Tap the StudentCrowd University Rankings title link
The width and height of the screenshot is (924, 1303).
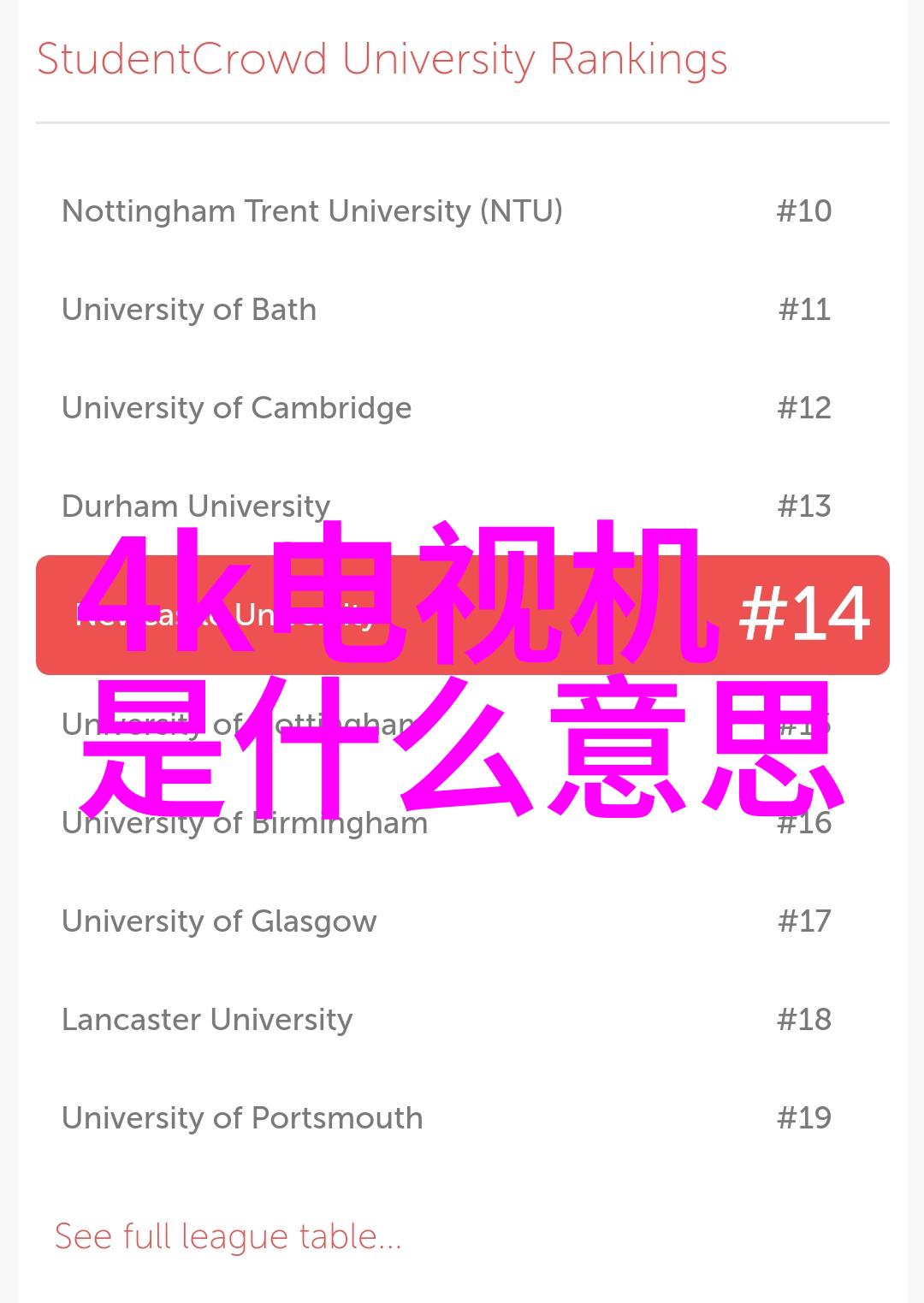click(382, 60)
